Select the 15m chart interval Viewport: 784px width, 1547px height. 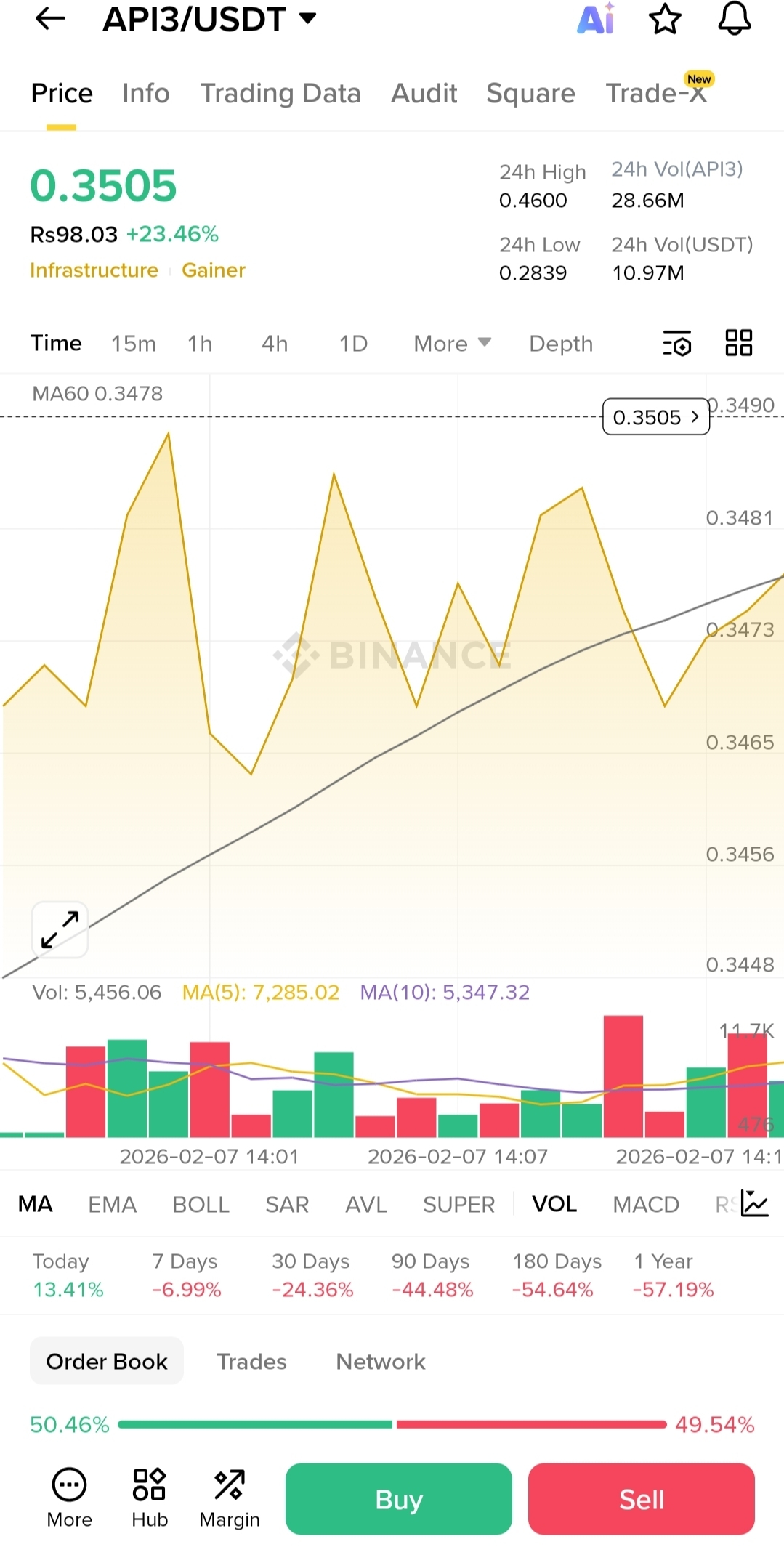134,344
